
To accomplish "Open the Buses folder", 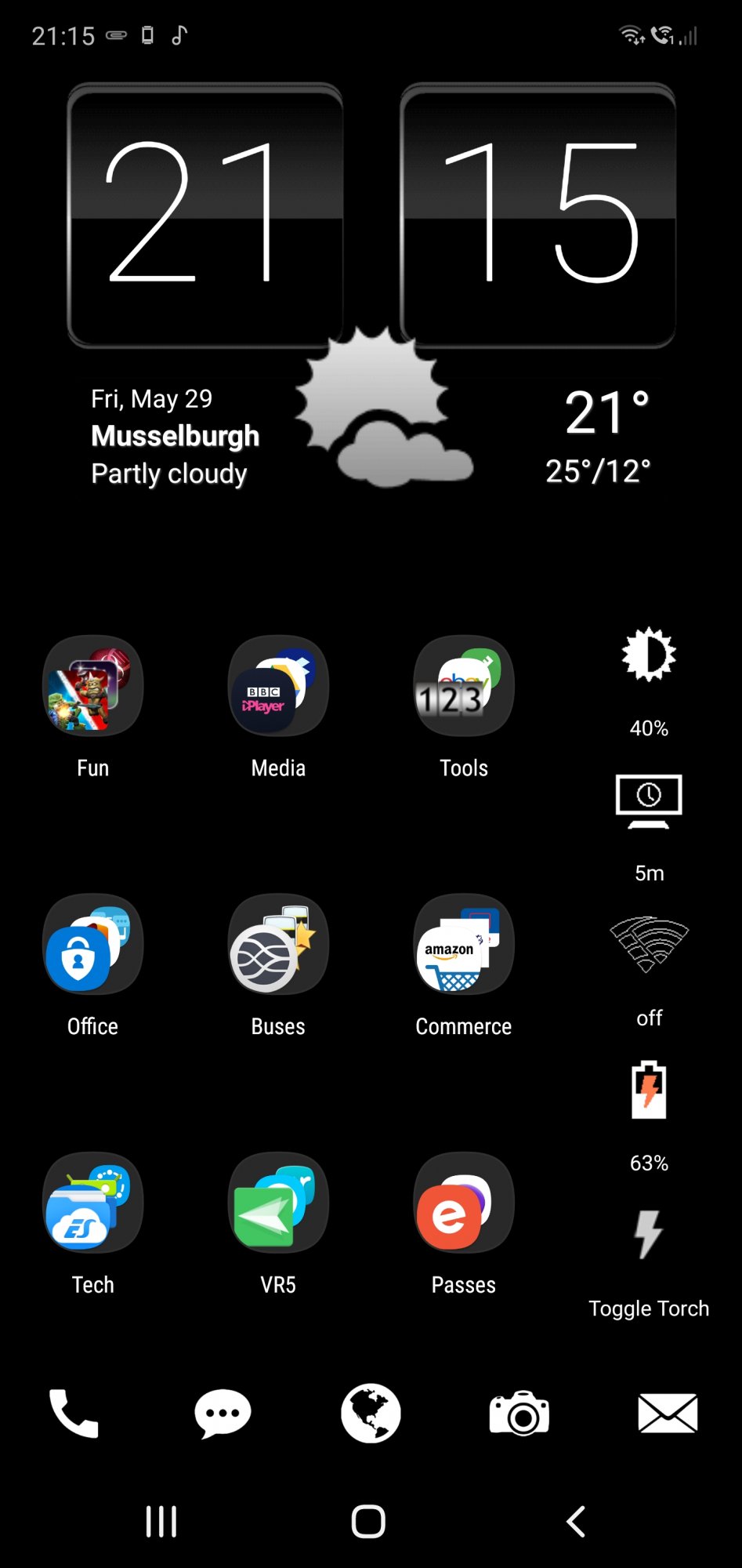I will [278, 945].
